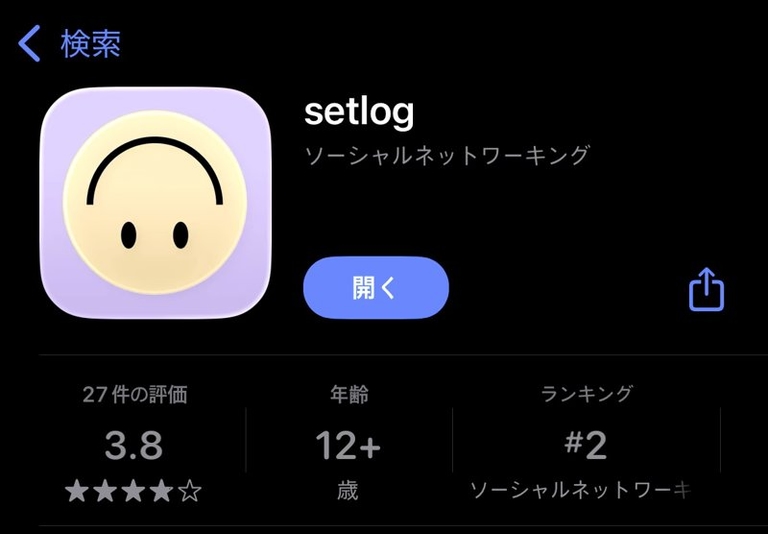This screenshot has height=534, width=768.
Task: Open the 12+ age rating details
Action: [x=348, y=443]
